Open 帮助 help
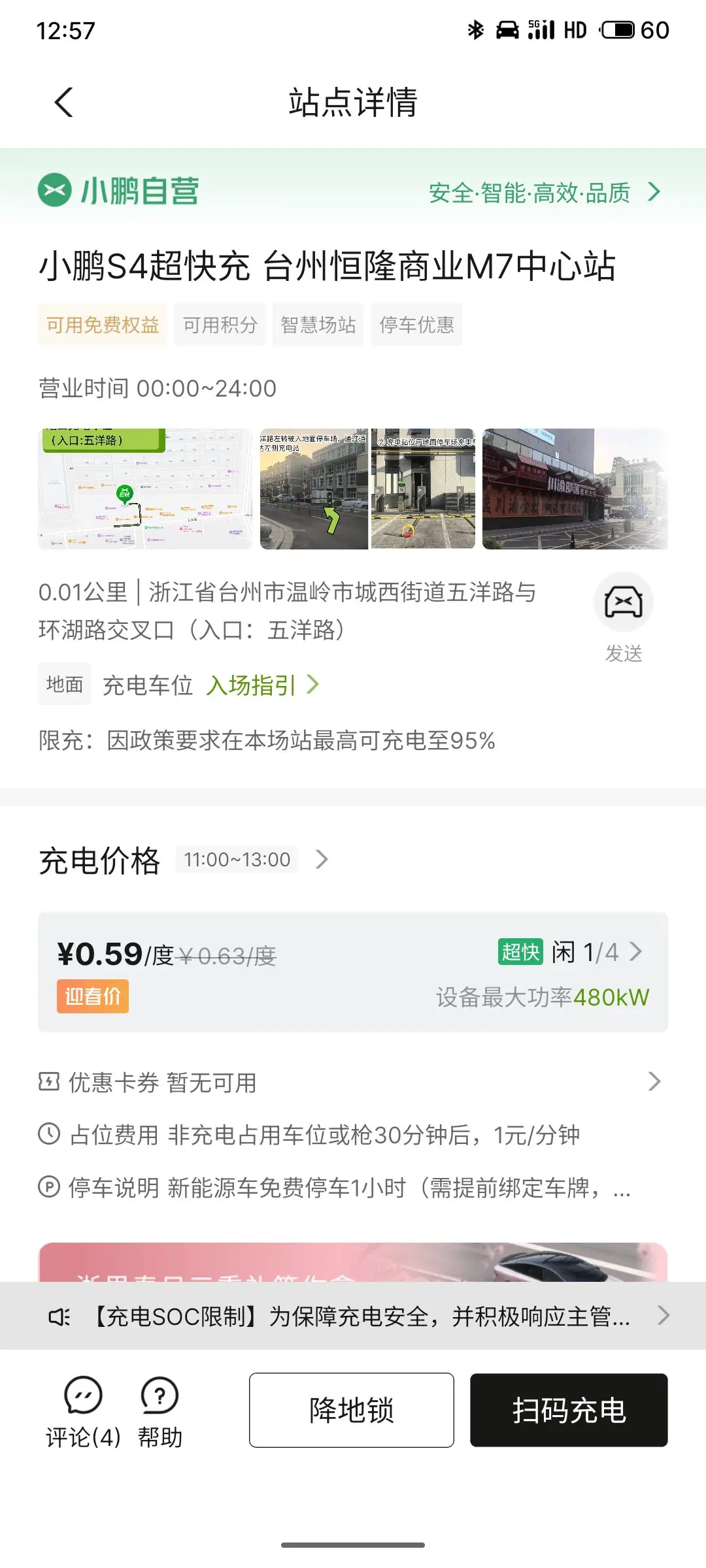The height and width of the screenshot is (1568, 706). [160, 1412]
